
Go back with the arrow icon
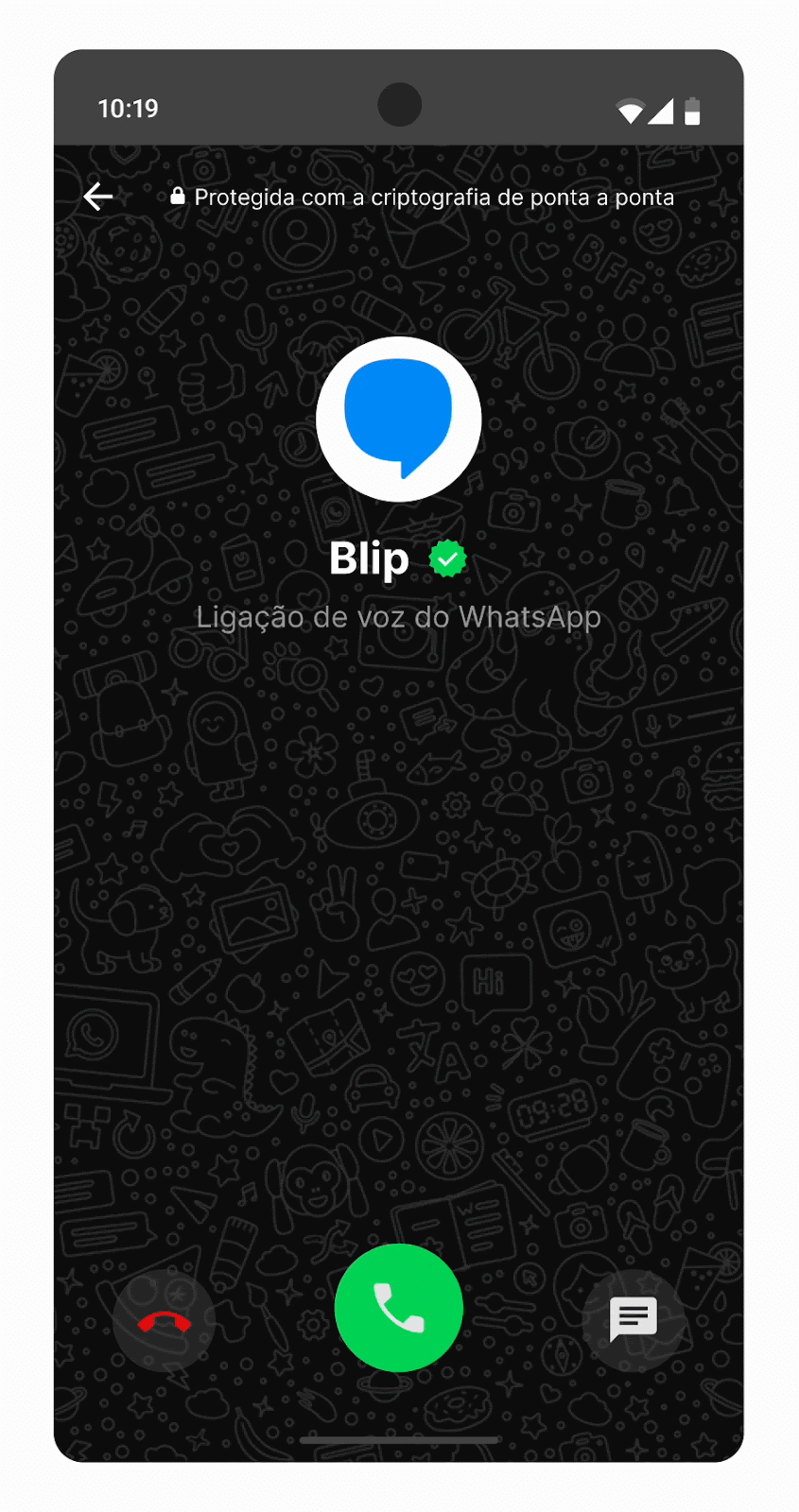[98, 197]
